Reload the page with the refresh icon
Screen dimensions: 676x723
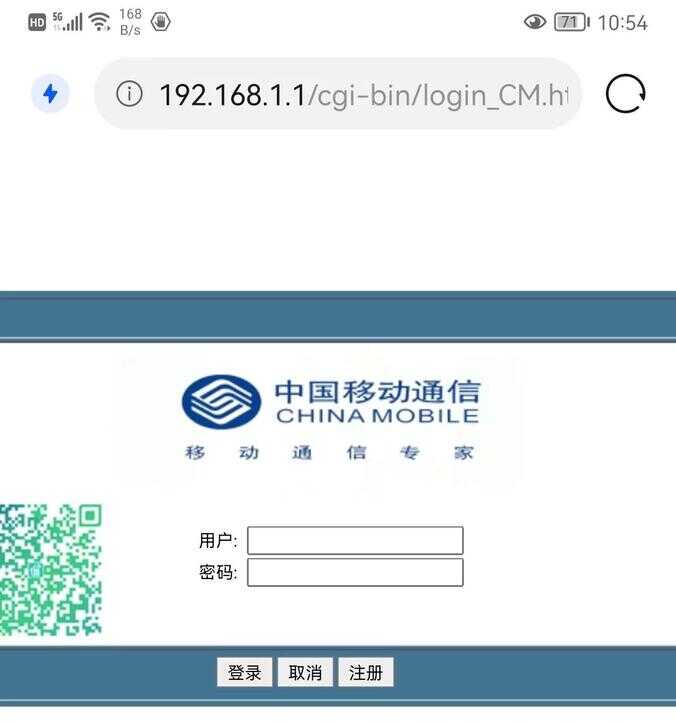(626, 94)
